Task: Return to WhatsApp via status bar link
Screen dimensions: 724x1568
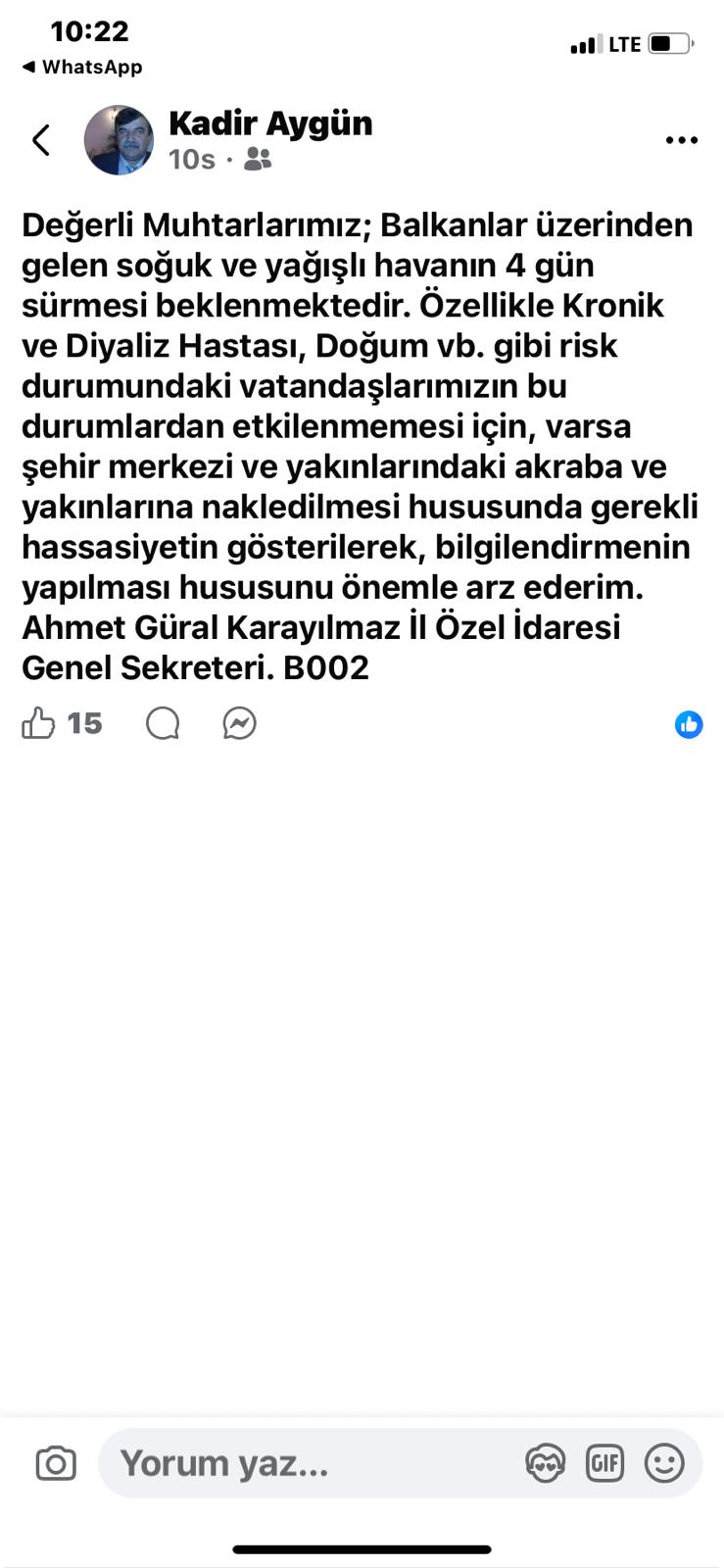Action: [81, 67]
